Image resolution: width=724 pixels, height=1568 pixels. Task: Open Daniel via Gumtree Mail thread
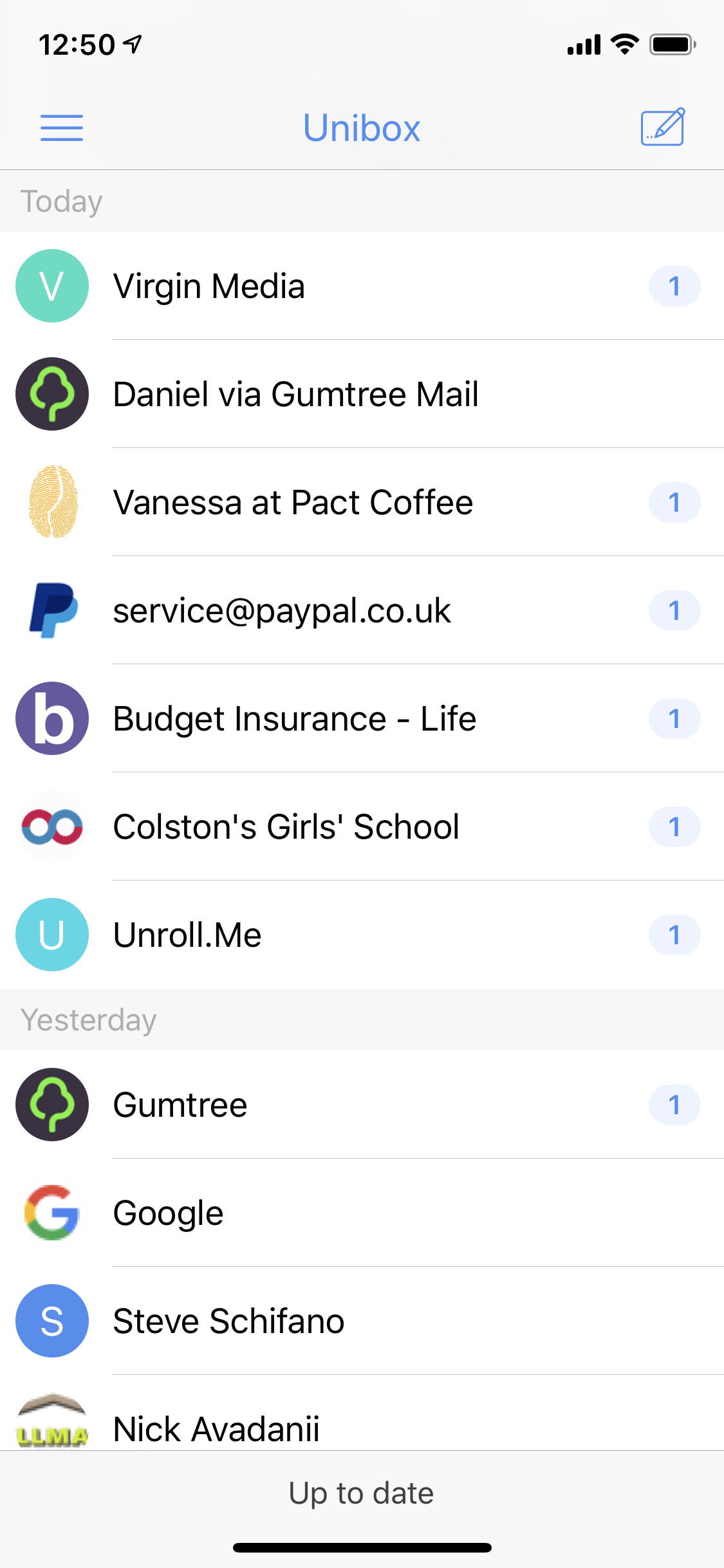362,394
